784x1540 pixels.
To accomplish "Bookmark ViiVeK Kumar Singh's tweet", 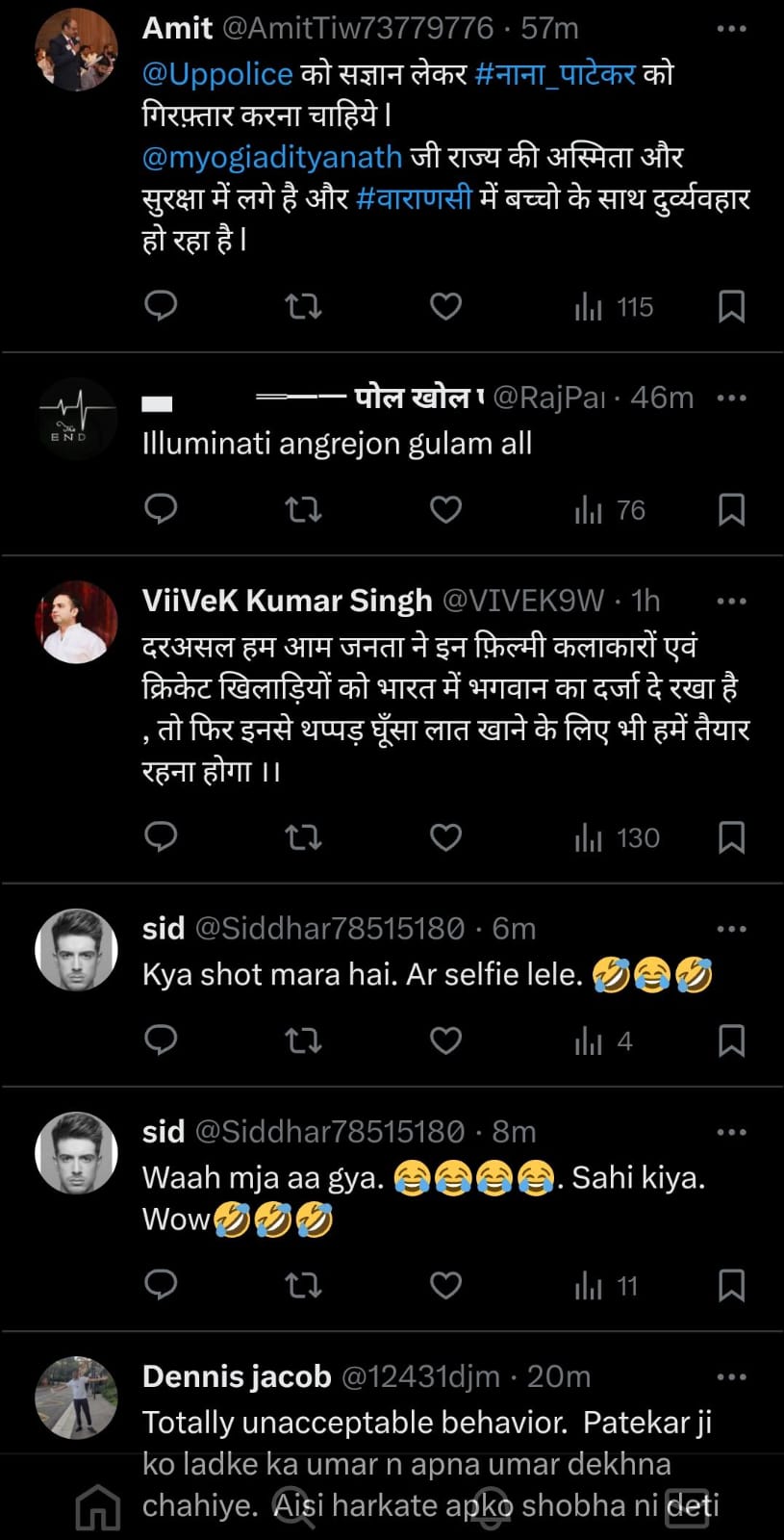I will [731, 837].
